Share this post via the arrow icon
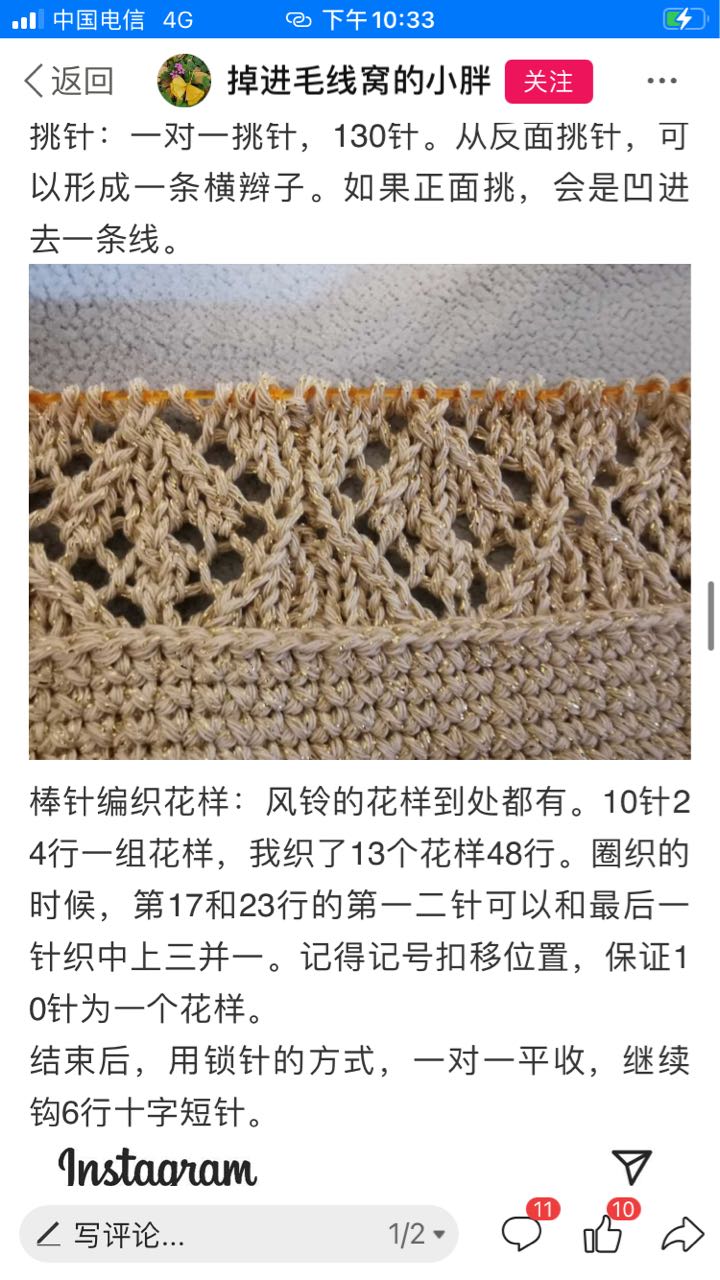The width and height of the screenshot is (720, 1280). pyautogui.click(x=682, y=1234)
